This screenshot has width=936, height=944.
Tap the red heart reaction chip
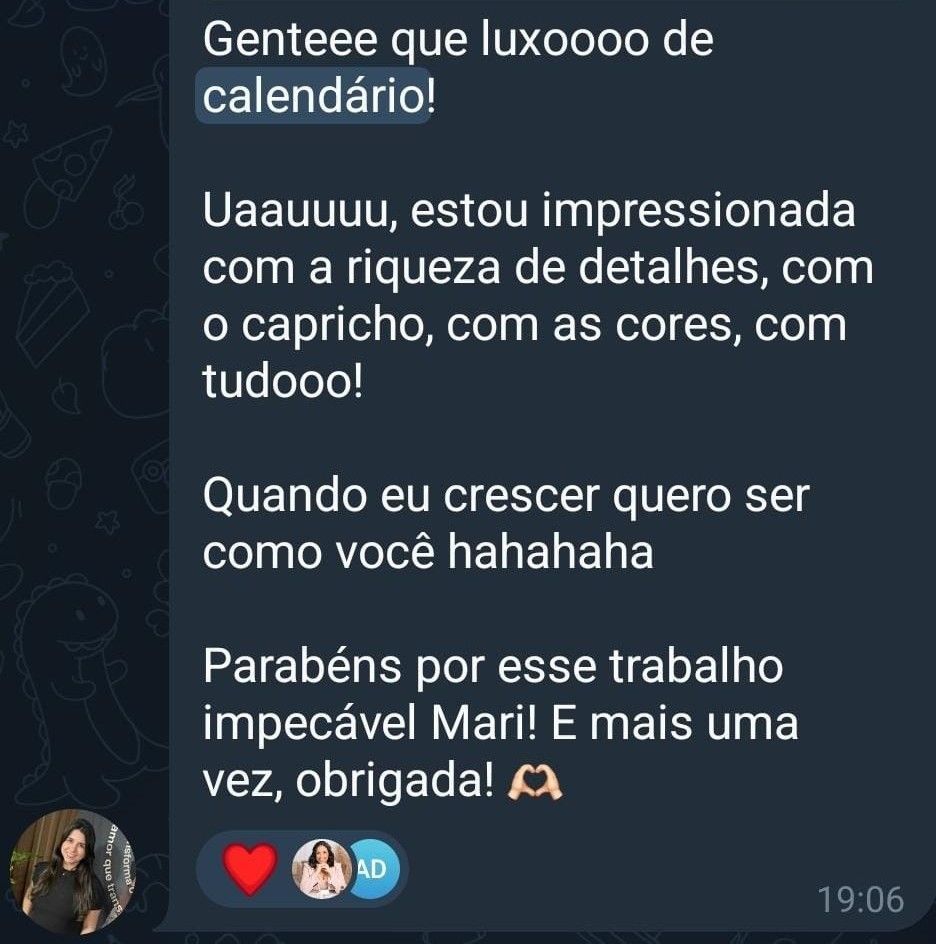tap(250, 868)
